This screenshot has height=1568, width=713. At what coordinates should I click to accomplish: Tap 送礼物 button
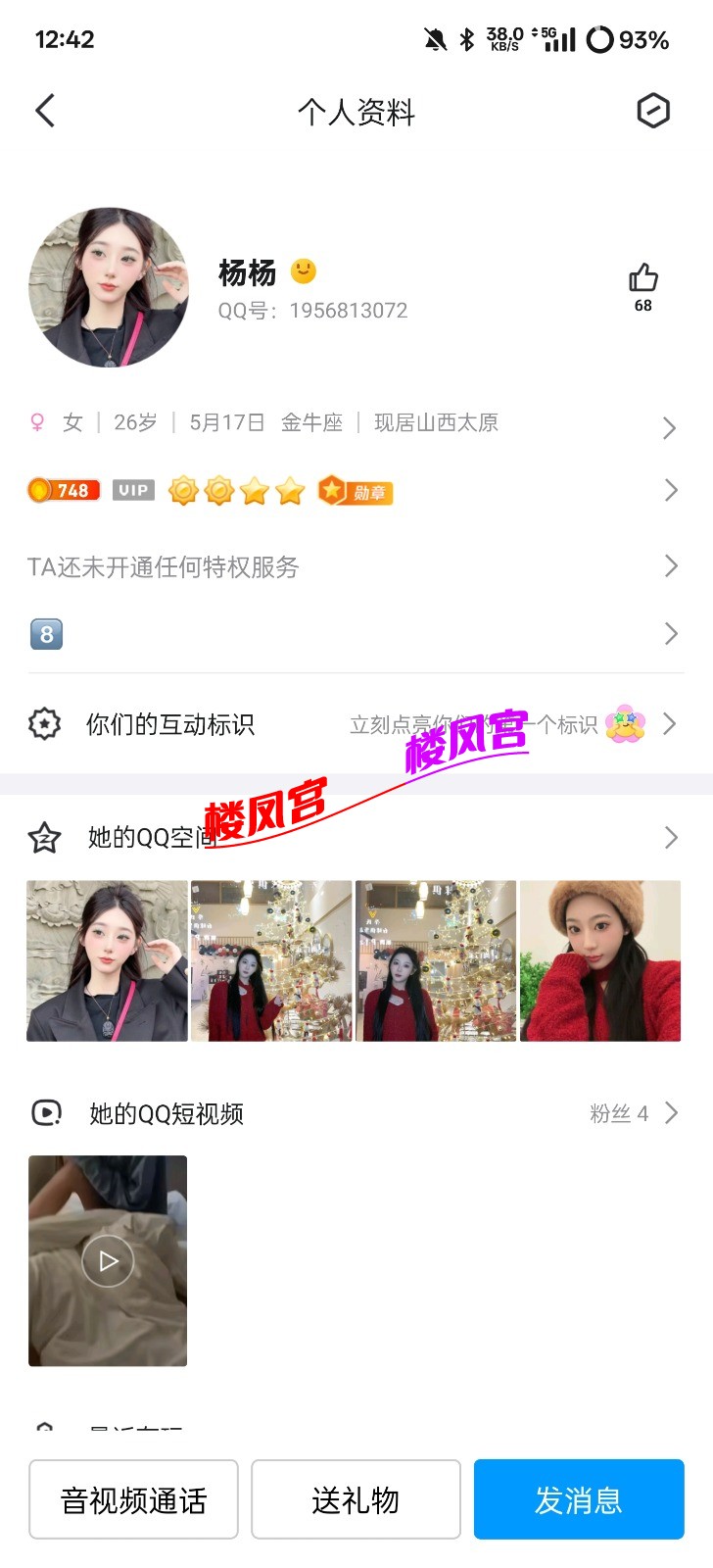point(356,1499)
